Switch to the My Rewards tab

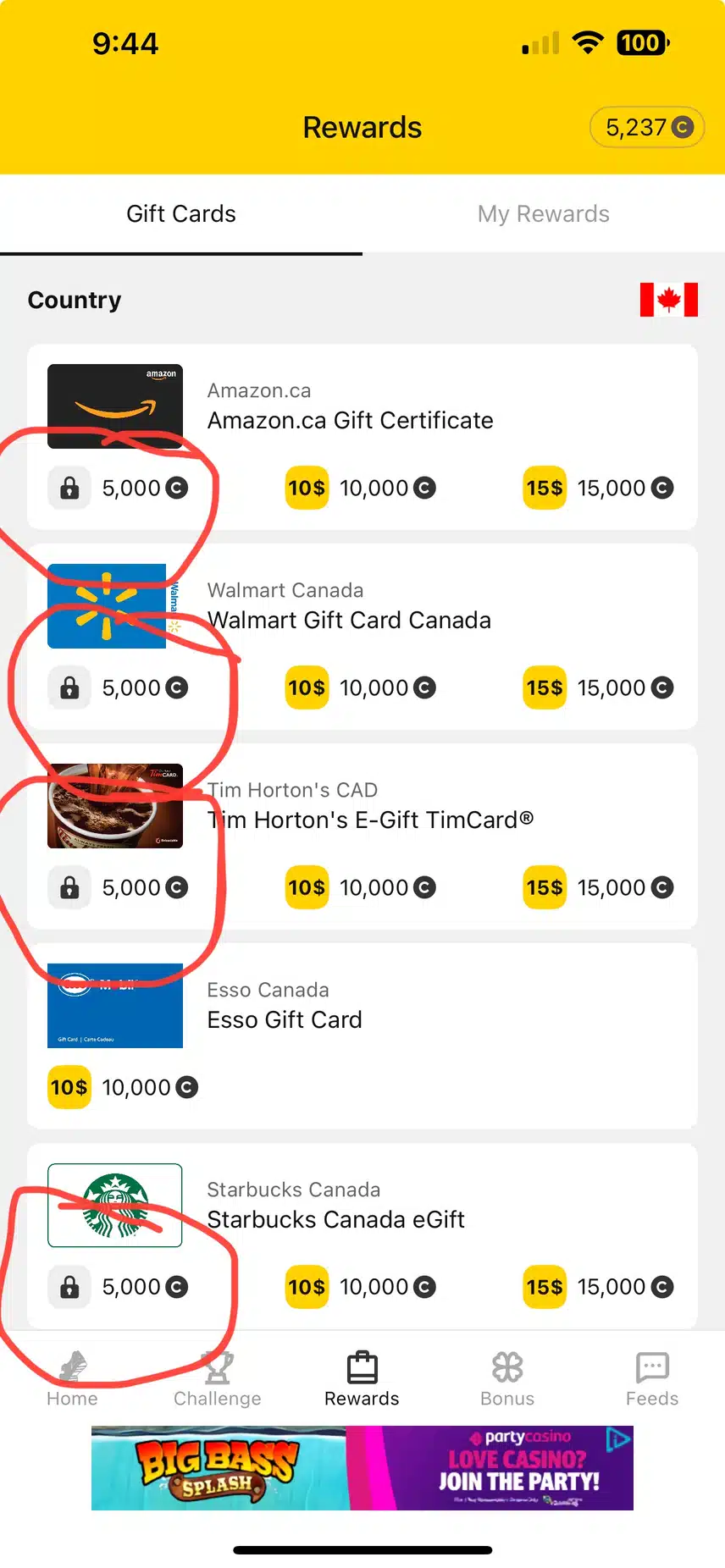[543, 214]
